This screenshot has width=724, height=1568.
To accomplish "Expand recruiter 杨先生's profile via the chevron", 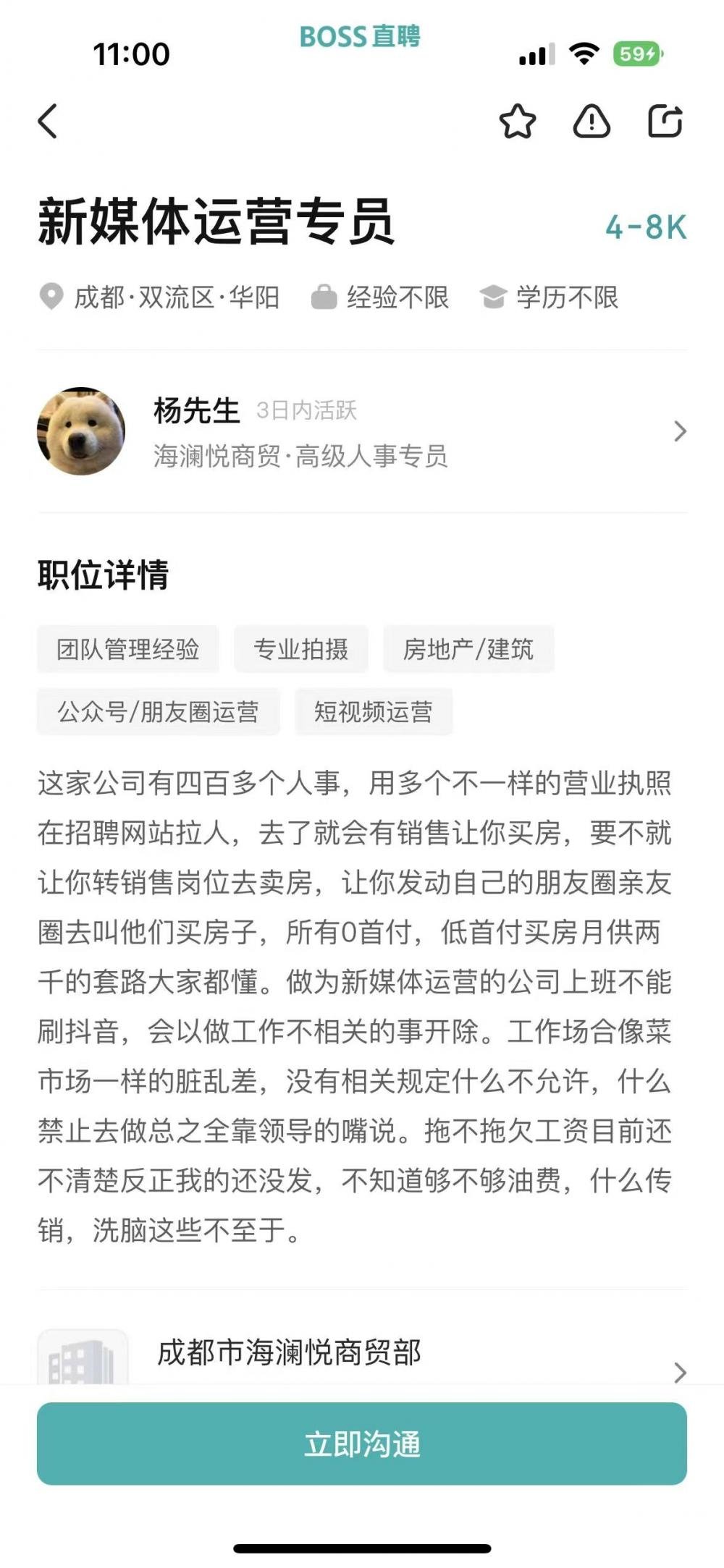I will 679,431.
